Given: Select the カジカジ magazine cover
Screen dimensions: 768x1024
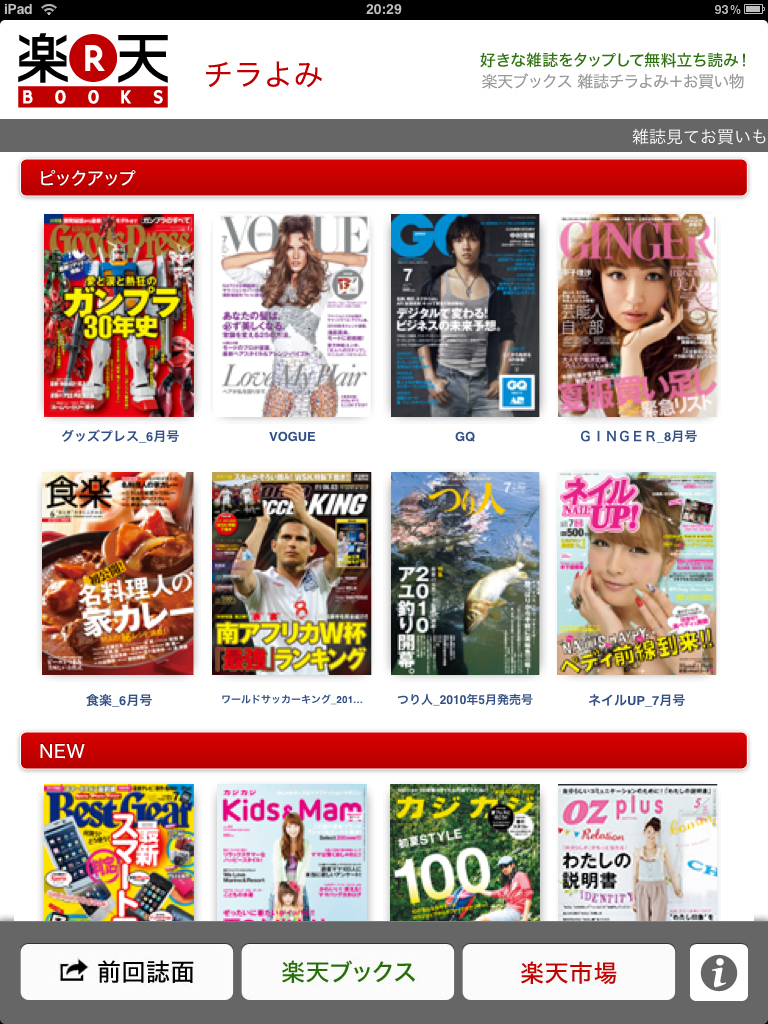Looking at the screenshot, I should tap(465, 852).
